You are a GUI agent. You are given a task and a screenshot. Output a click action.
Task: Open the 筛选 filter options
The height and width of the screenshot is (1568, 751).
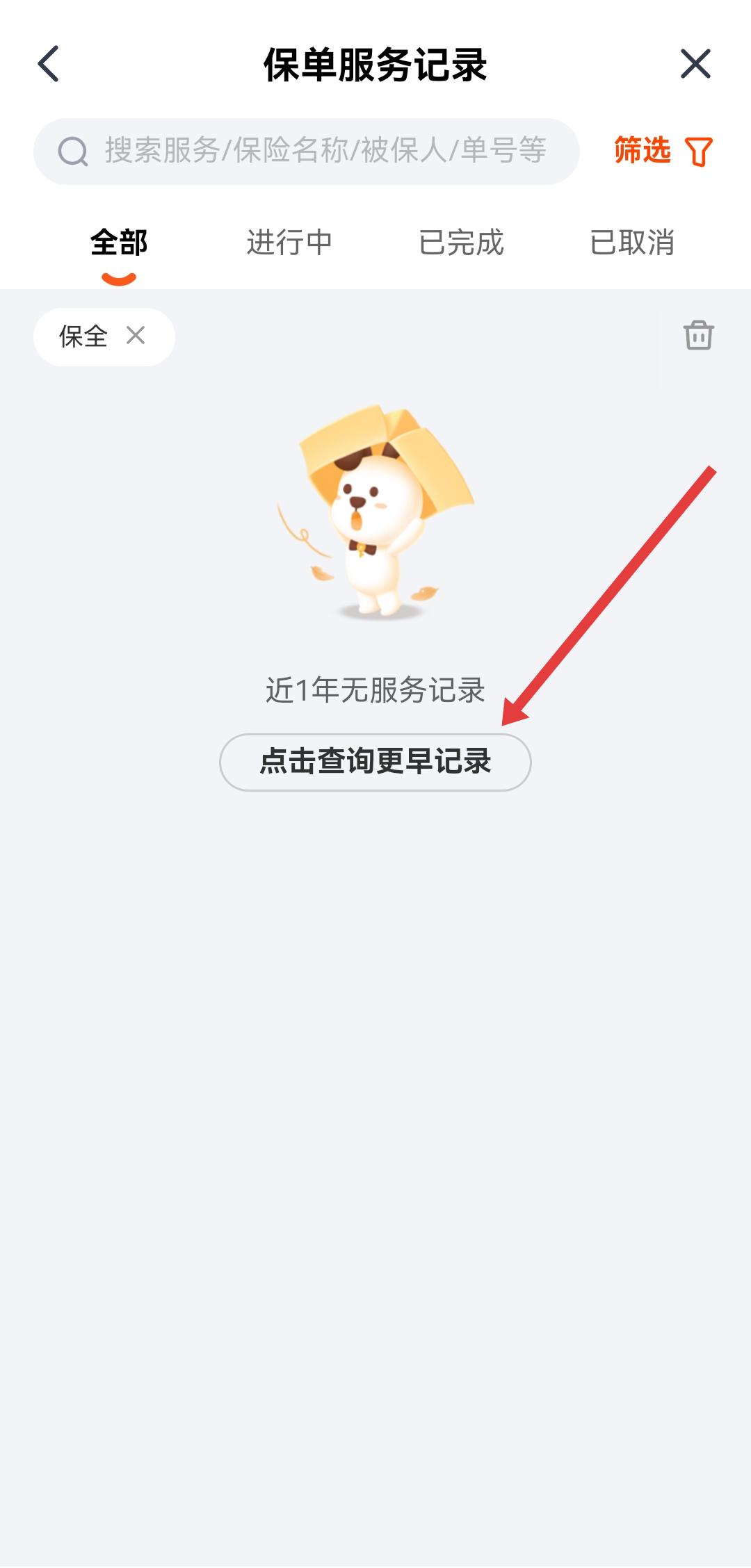(663, 151)
